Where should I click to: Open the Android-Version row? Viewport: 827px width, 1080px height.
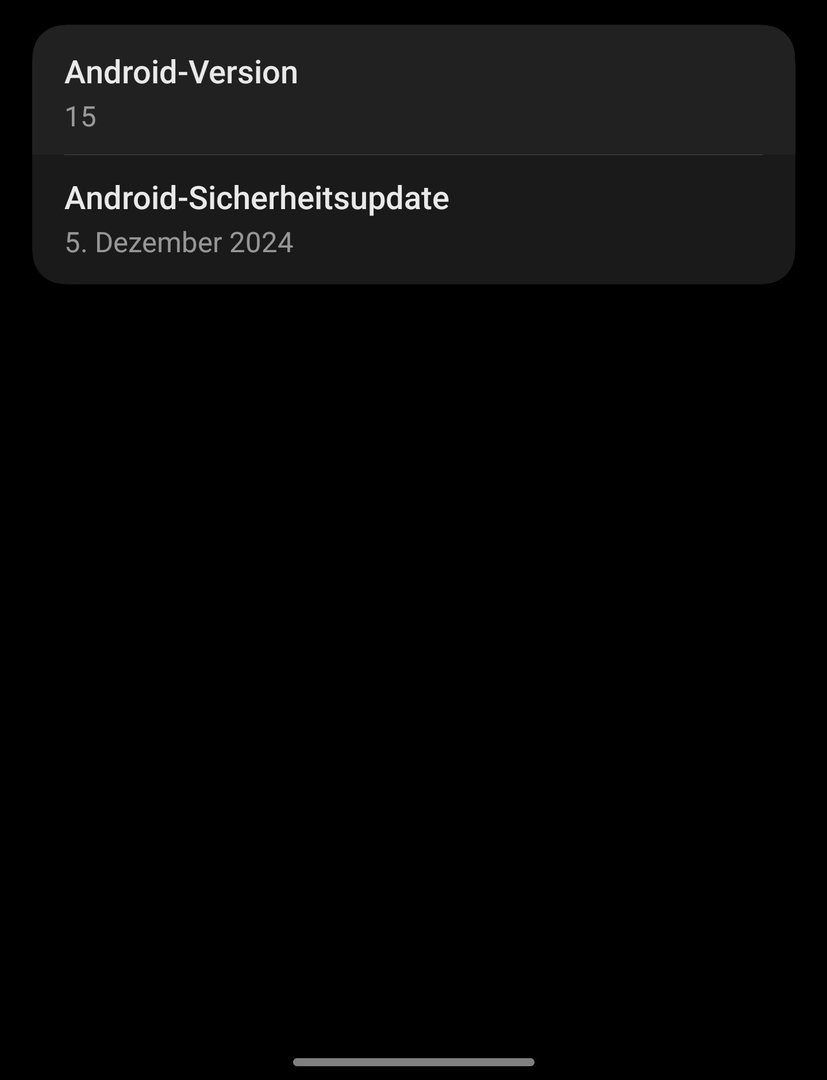pyautogui.click(x=413, y=93)
